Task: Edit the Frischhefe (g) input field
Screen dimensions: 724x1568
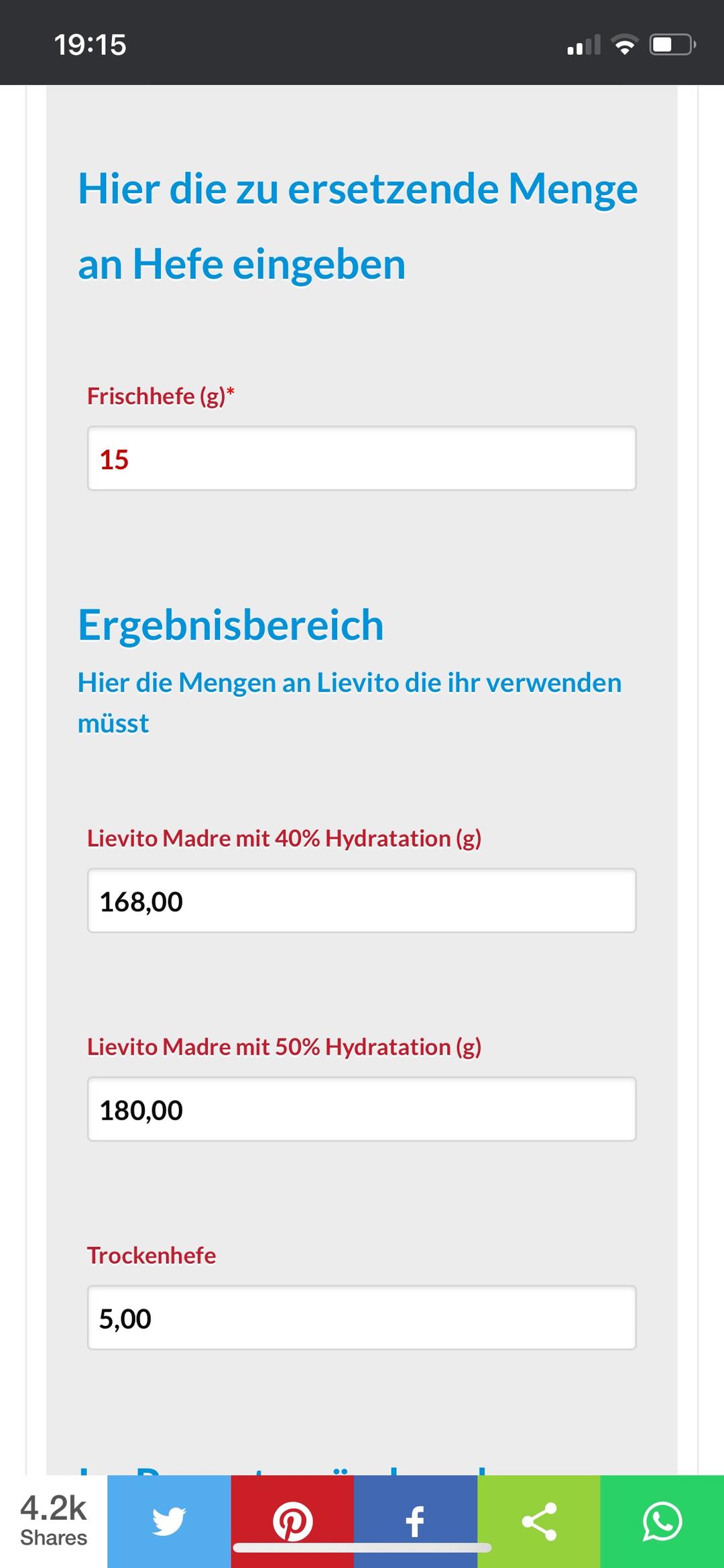Action: point(361,459)
